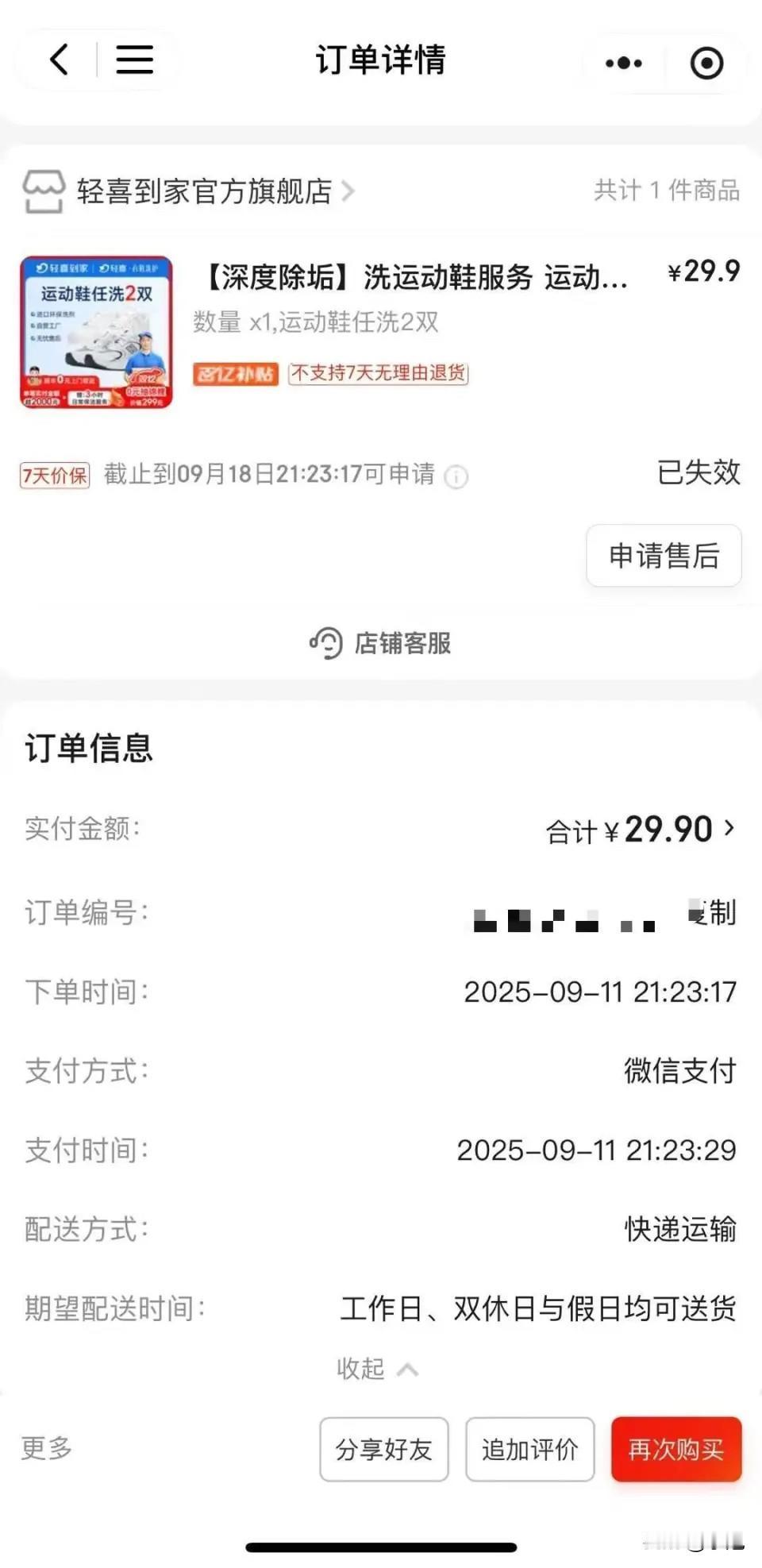Tap the circular capsule close icon
The height and width of the screenshot is (1568, 762).
(707, 62)
